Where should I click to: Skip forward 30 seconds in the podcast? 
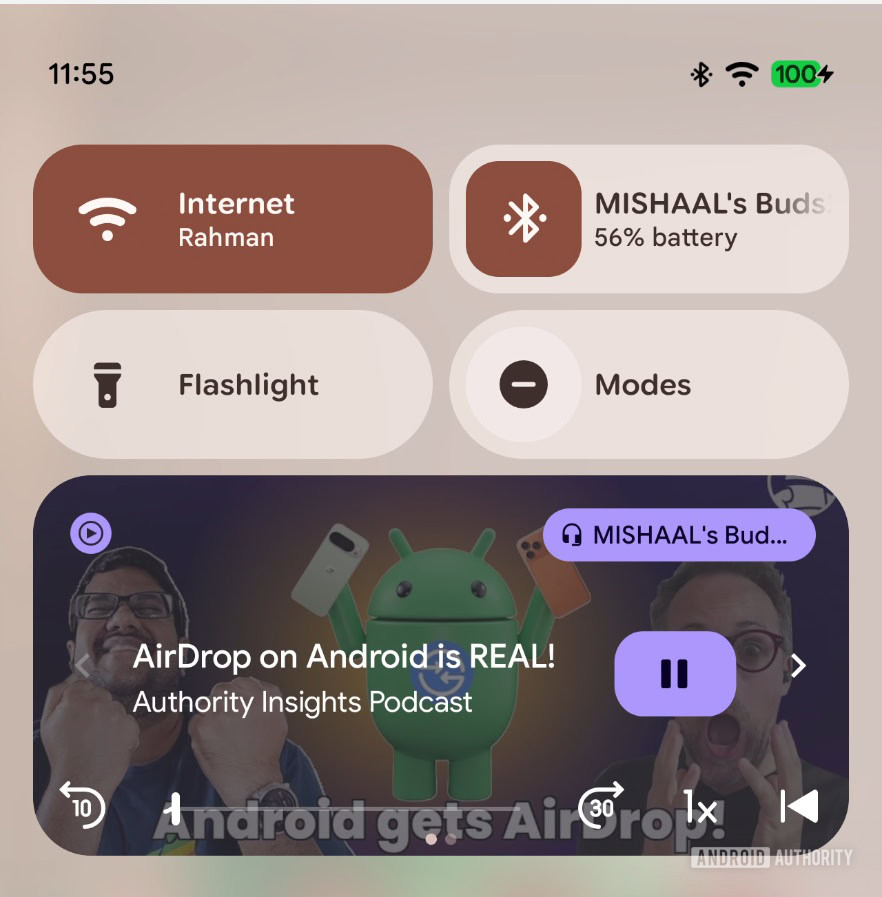click(x=601, y=805)
